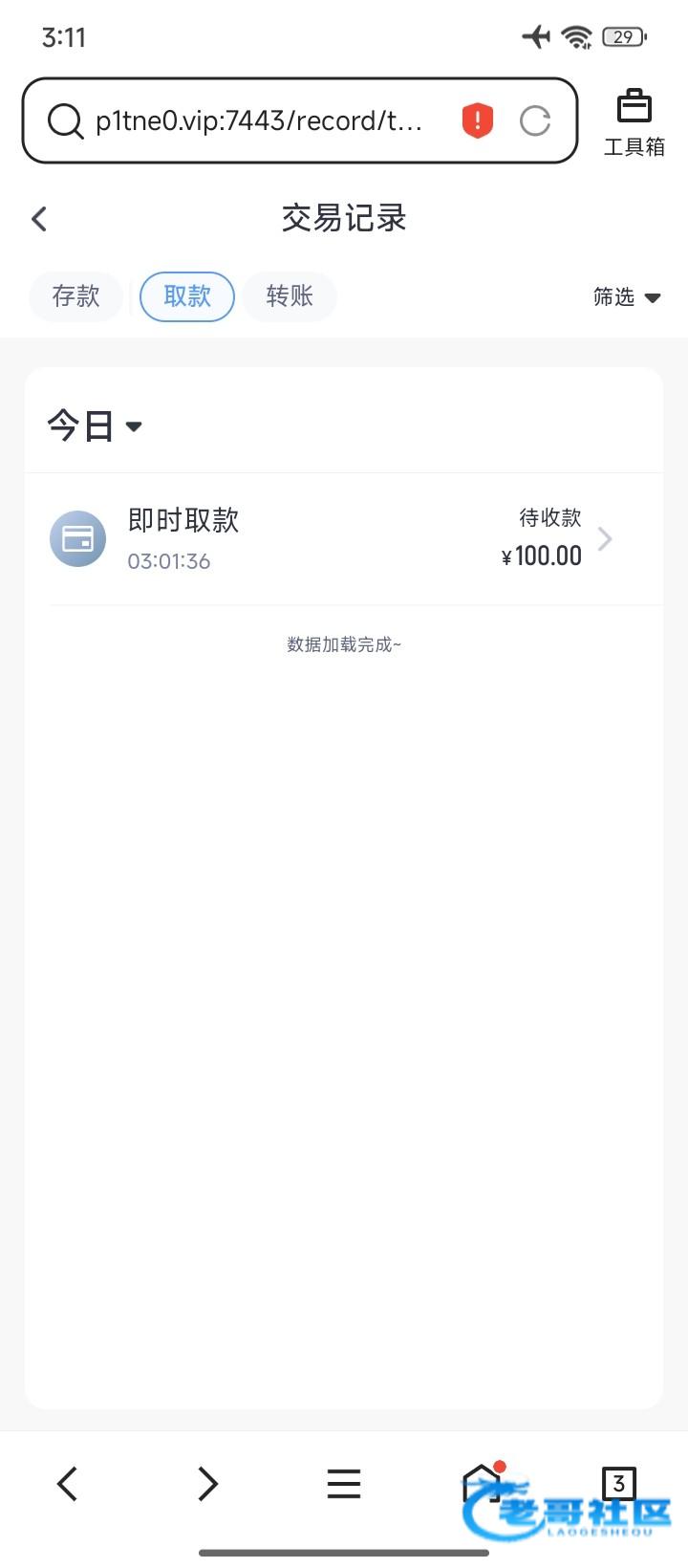Tap the browser address bar
This screenshot has height=1568, width=688.
[258, 121]
